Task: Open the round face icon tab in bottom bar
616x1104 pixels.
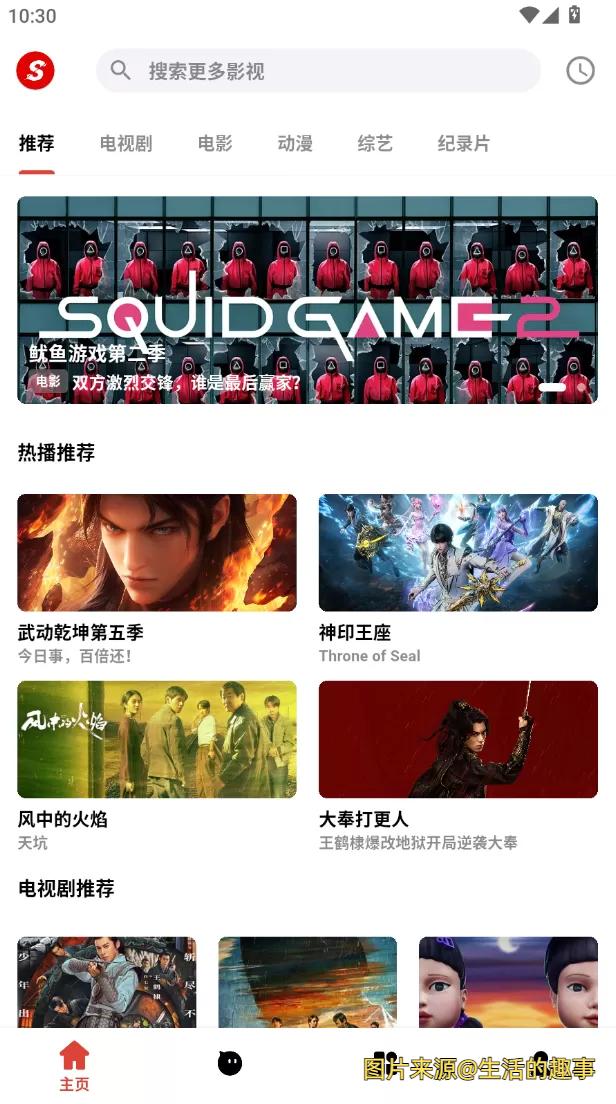Action: (230, 1064)
